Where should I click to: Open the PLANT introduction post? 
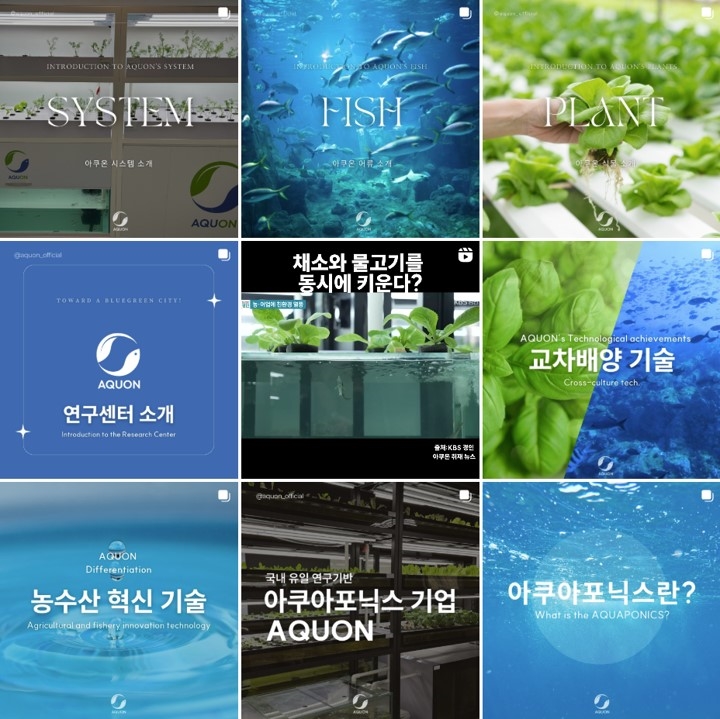pyautogui.click(x=601, y=118)
